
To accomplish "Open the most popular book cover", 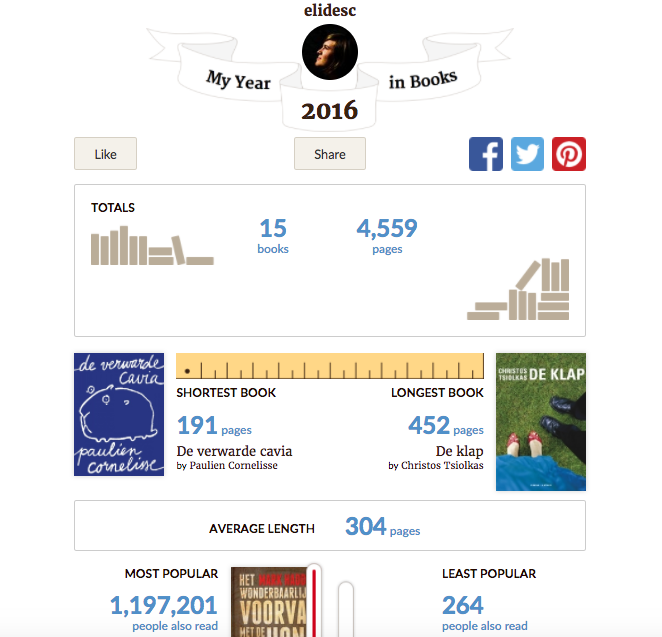I will [x=270, y=602].
